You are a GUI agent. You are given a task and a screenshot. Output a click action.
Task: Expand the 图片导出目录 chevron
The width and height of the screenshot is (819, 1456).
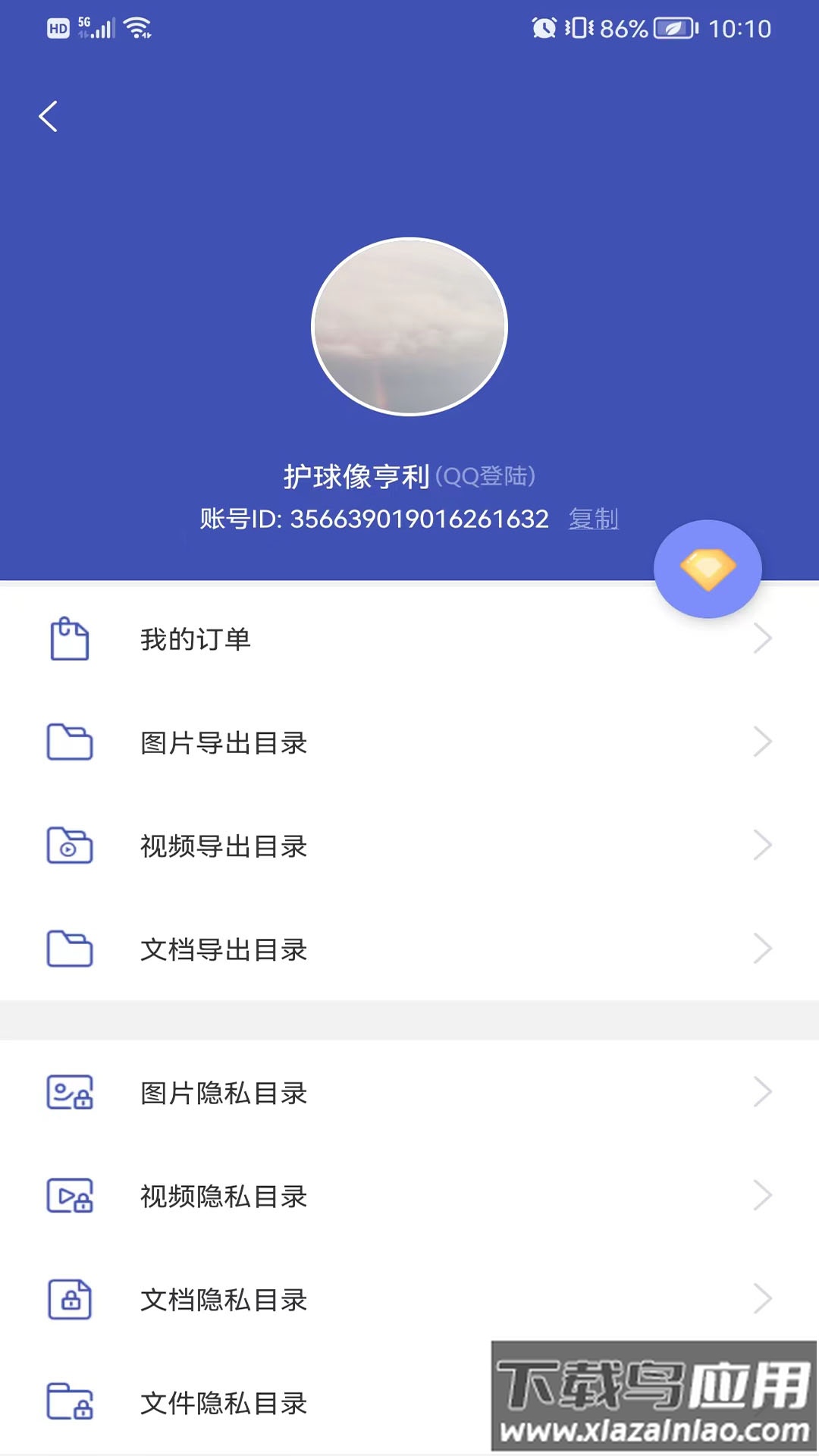[764, 742]
